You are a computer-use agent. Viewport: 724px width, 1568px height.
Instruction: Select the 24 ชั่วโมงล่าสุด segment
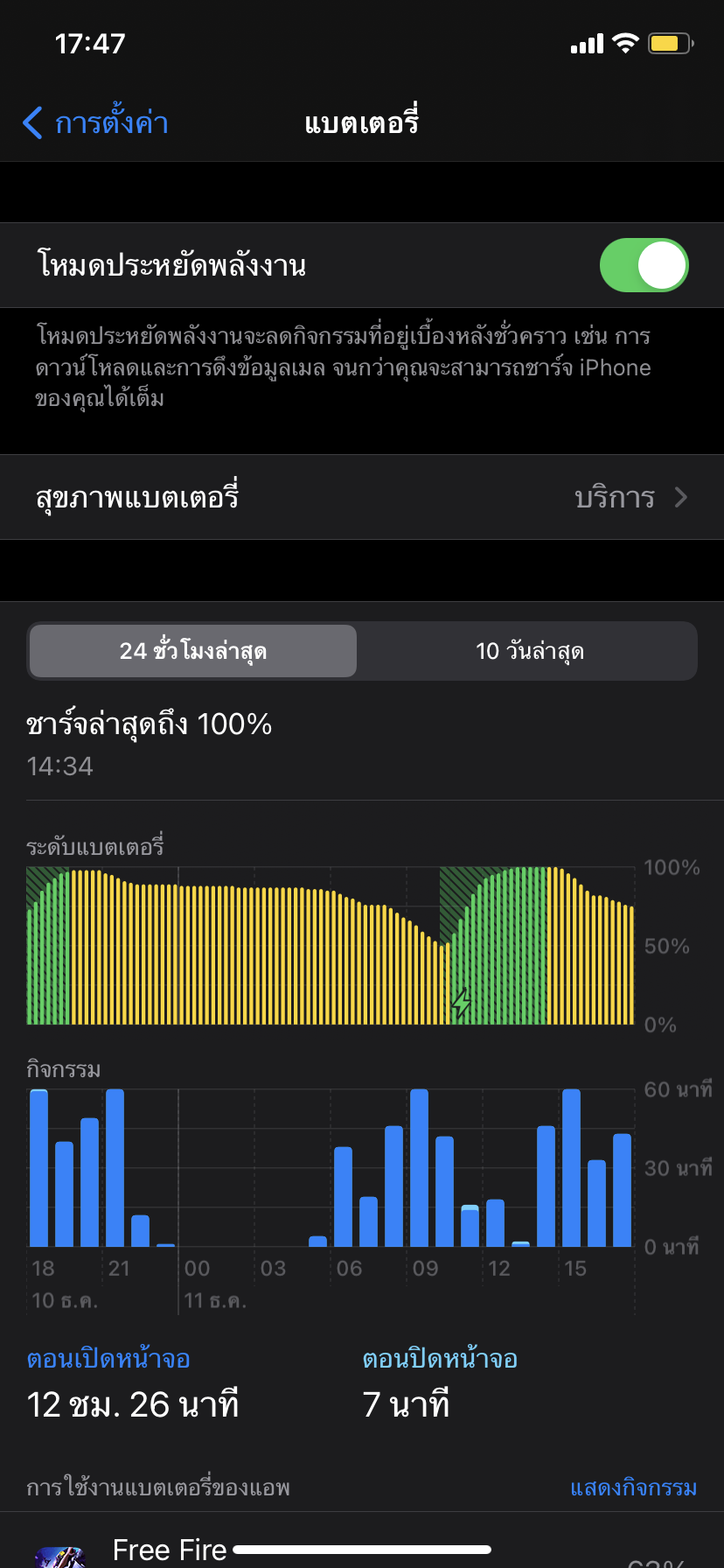(x=193, y=651)
